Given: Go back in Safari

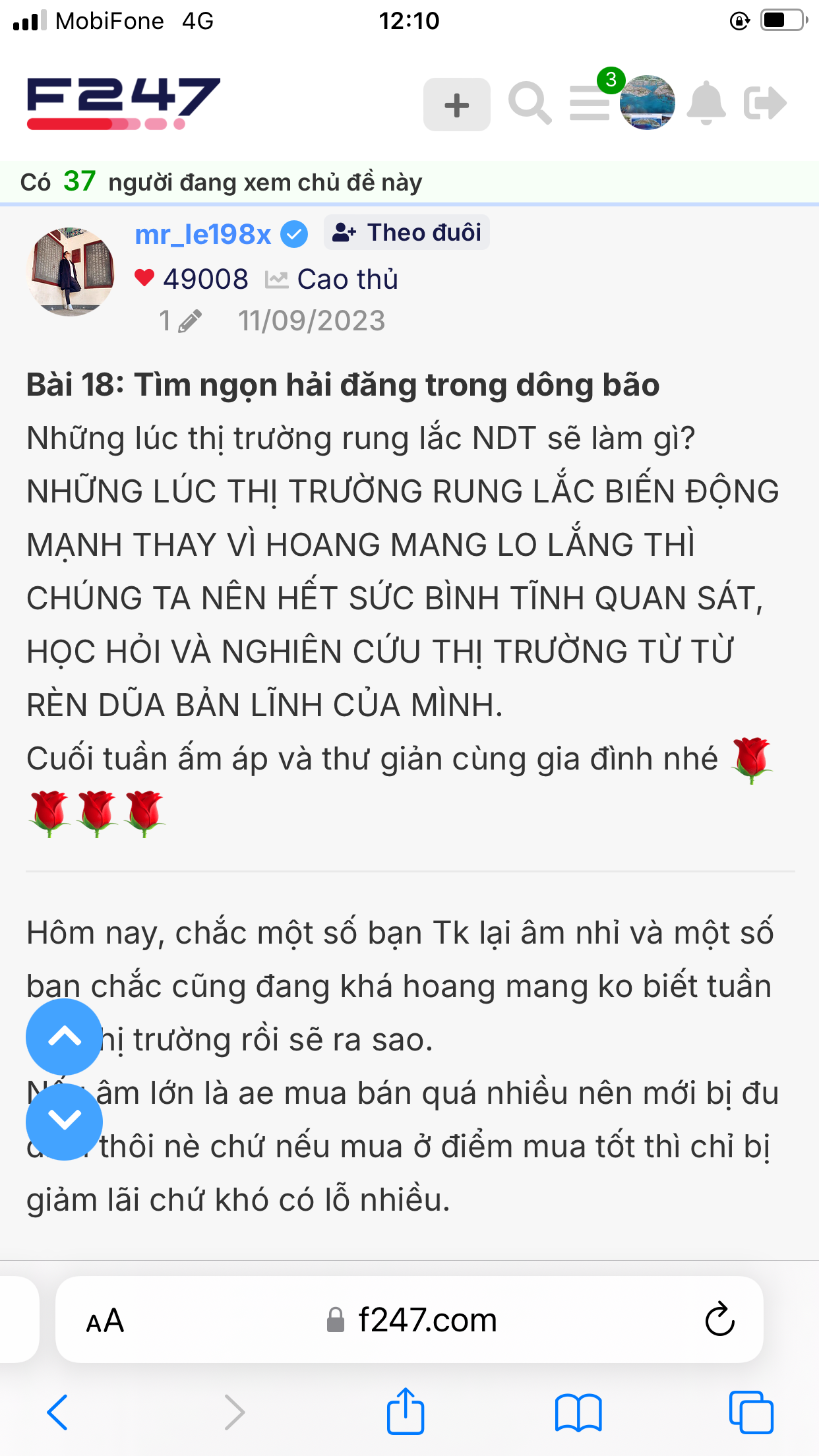Looking at the screenshot, I should [x=58, y=1412].
